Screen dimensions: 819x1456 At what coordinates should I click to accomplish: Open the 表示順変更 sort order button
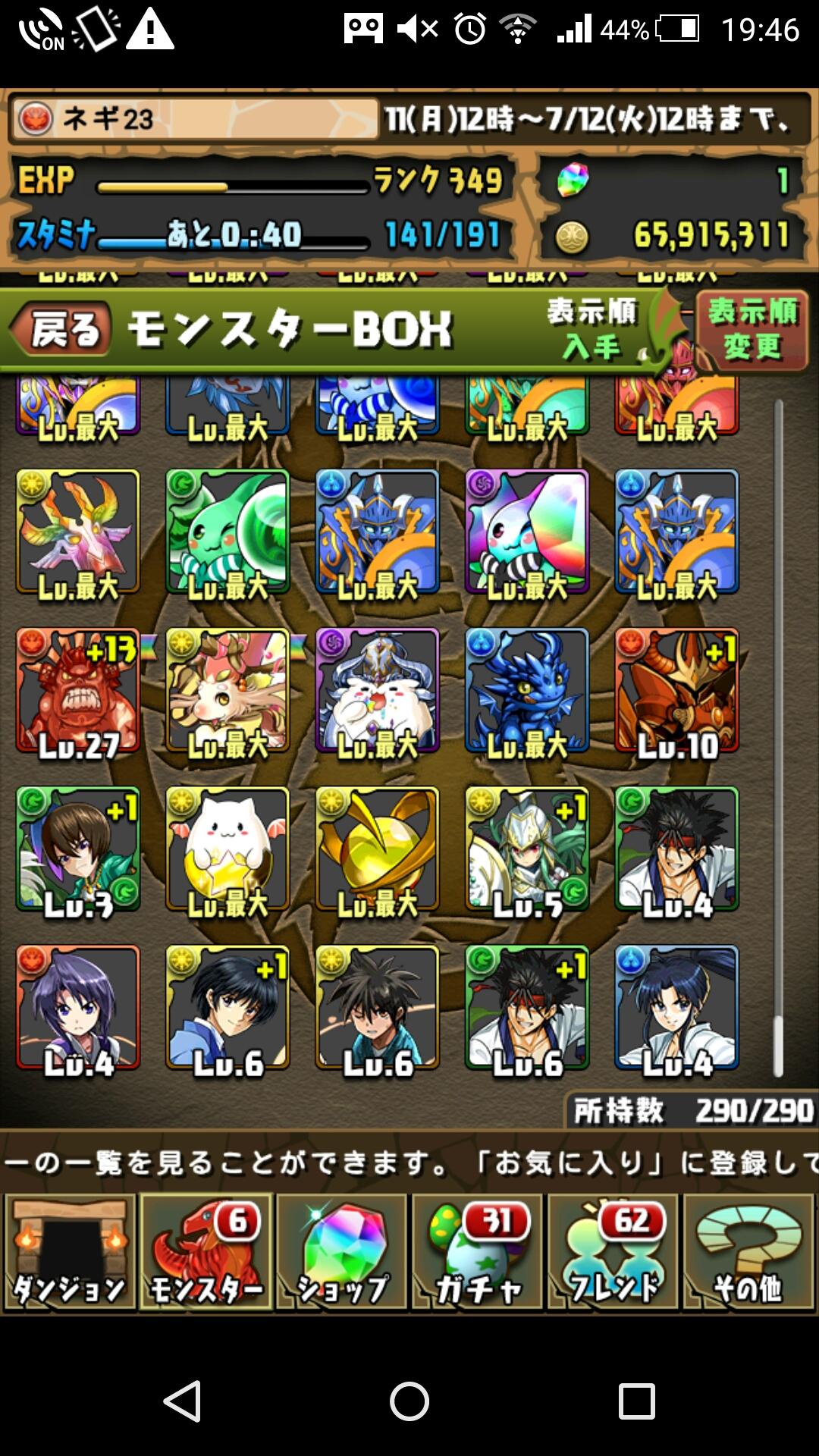coord(752,330)
